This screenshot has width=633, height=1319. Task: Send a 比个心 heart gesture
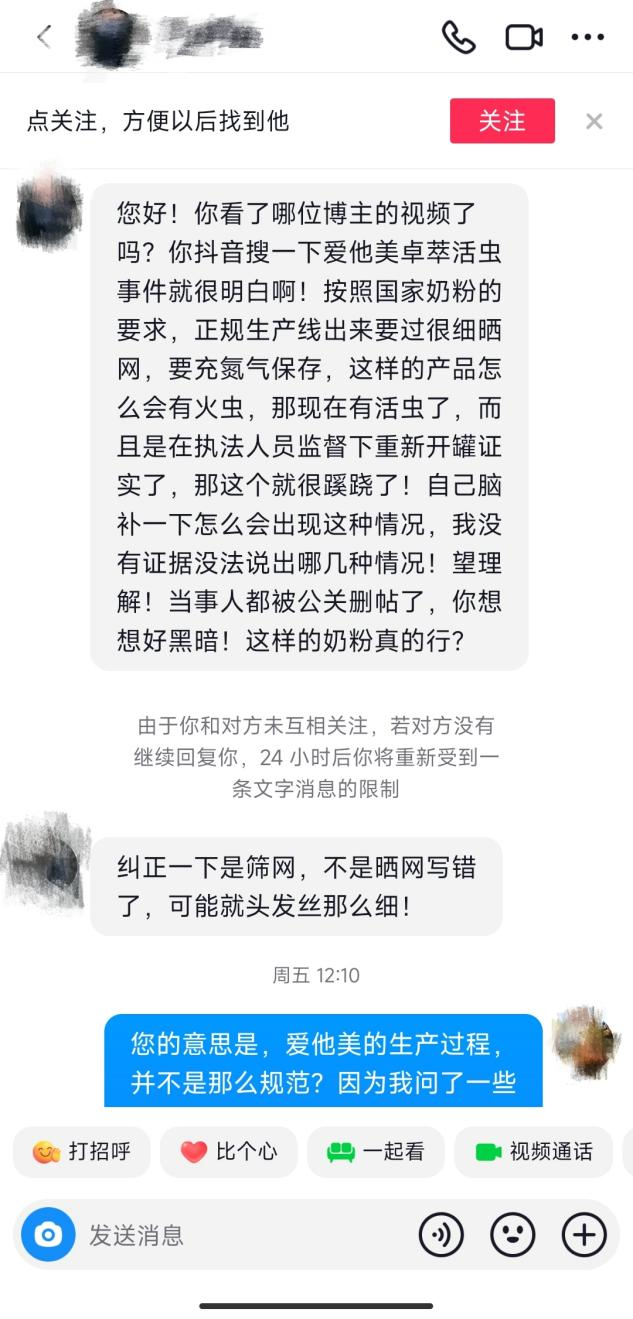[x=229, y=1152]
